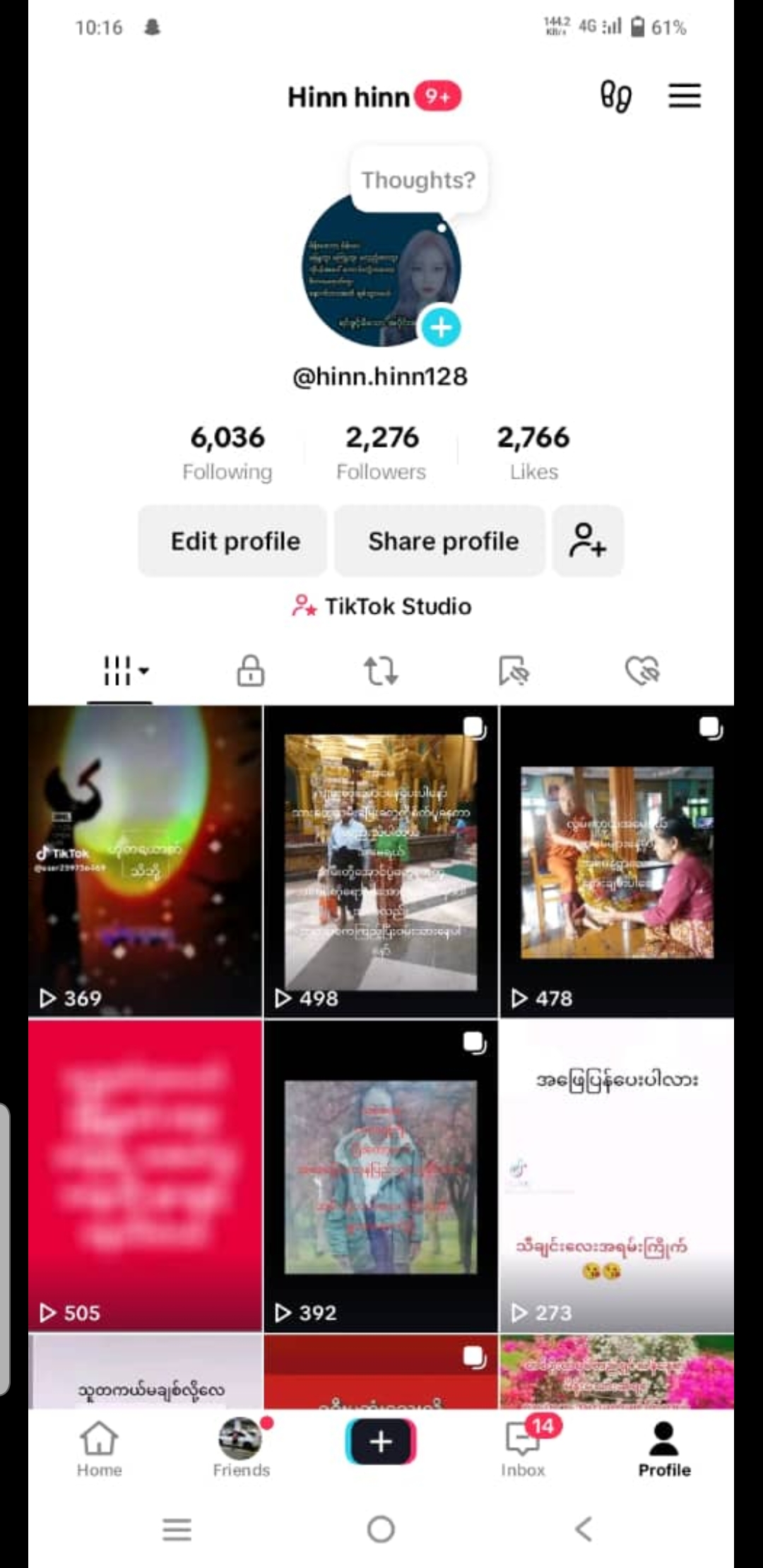
Task: Open the video with 498 views
Action: [x=381, y=860]
